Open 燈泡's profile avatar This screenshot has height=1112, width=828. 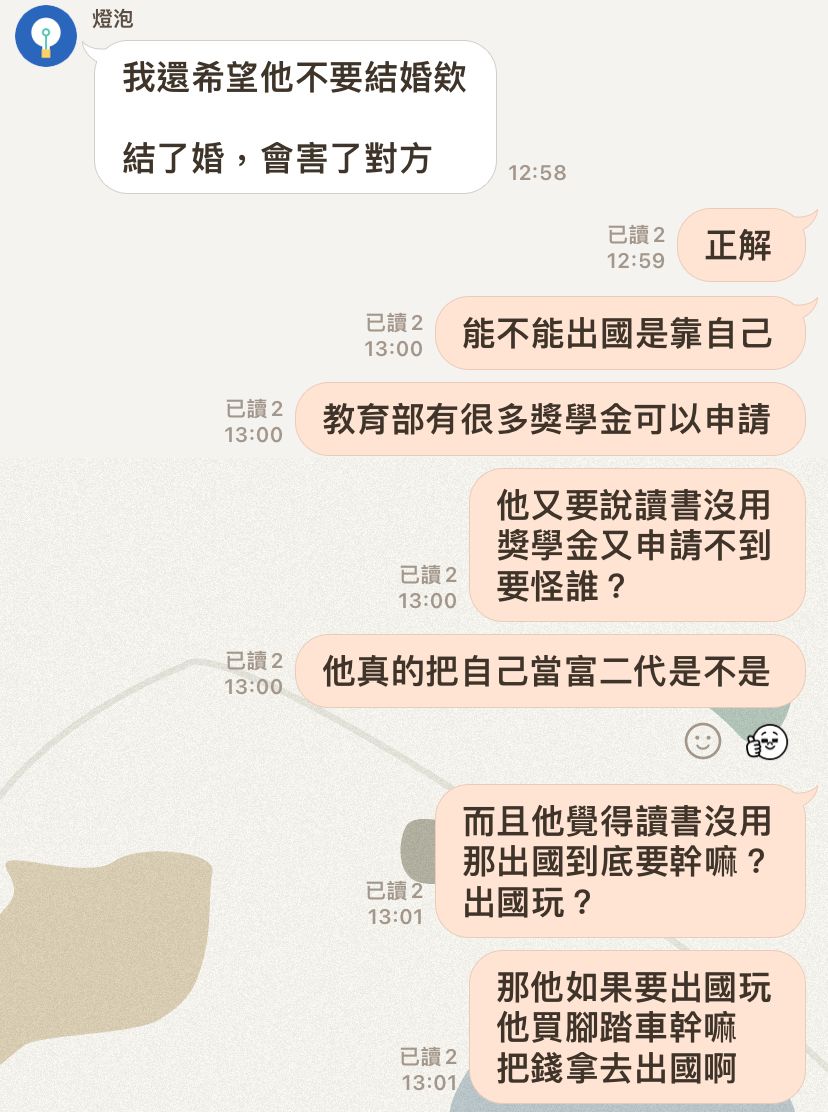pos(46,36)
